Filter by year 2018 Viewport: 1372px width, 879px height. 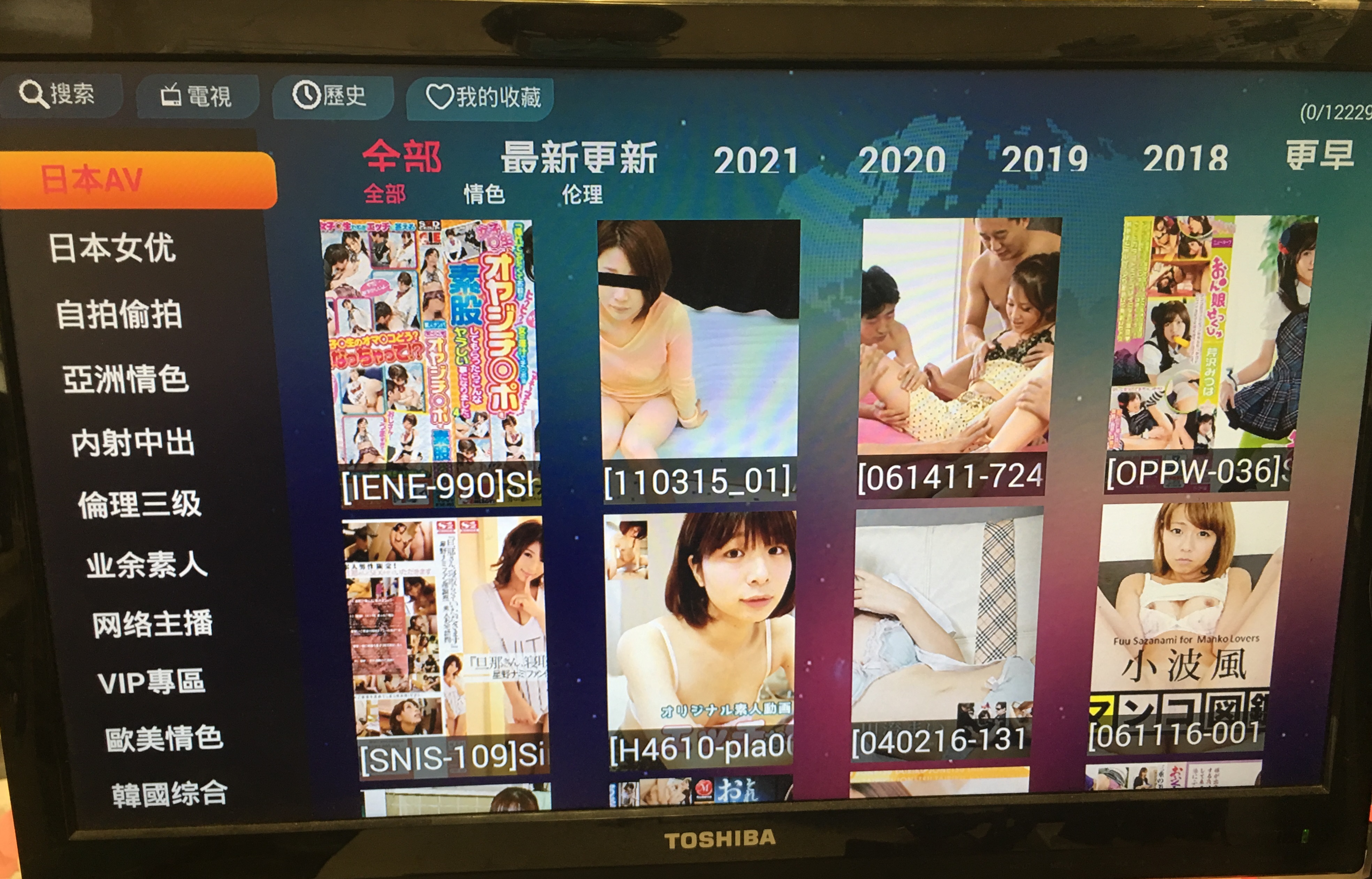tap(1186, 158)
